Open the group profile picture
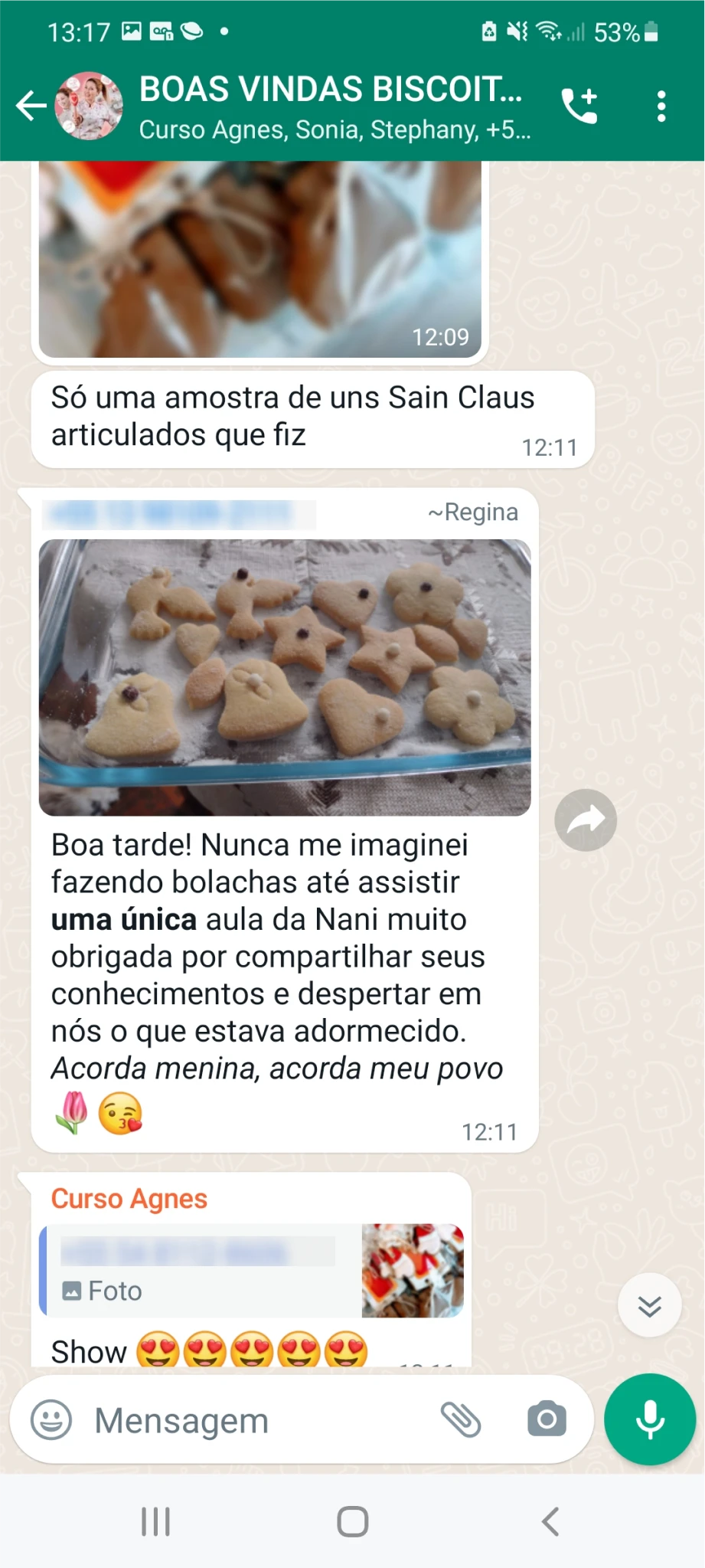 (x=89, y=106)
